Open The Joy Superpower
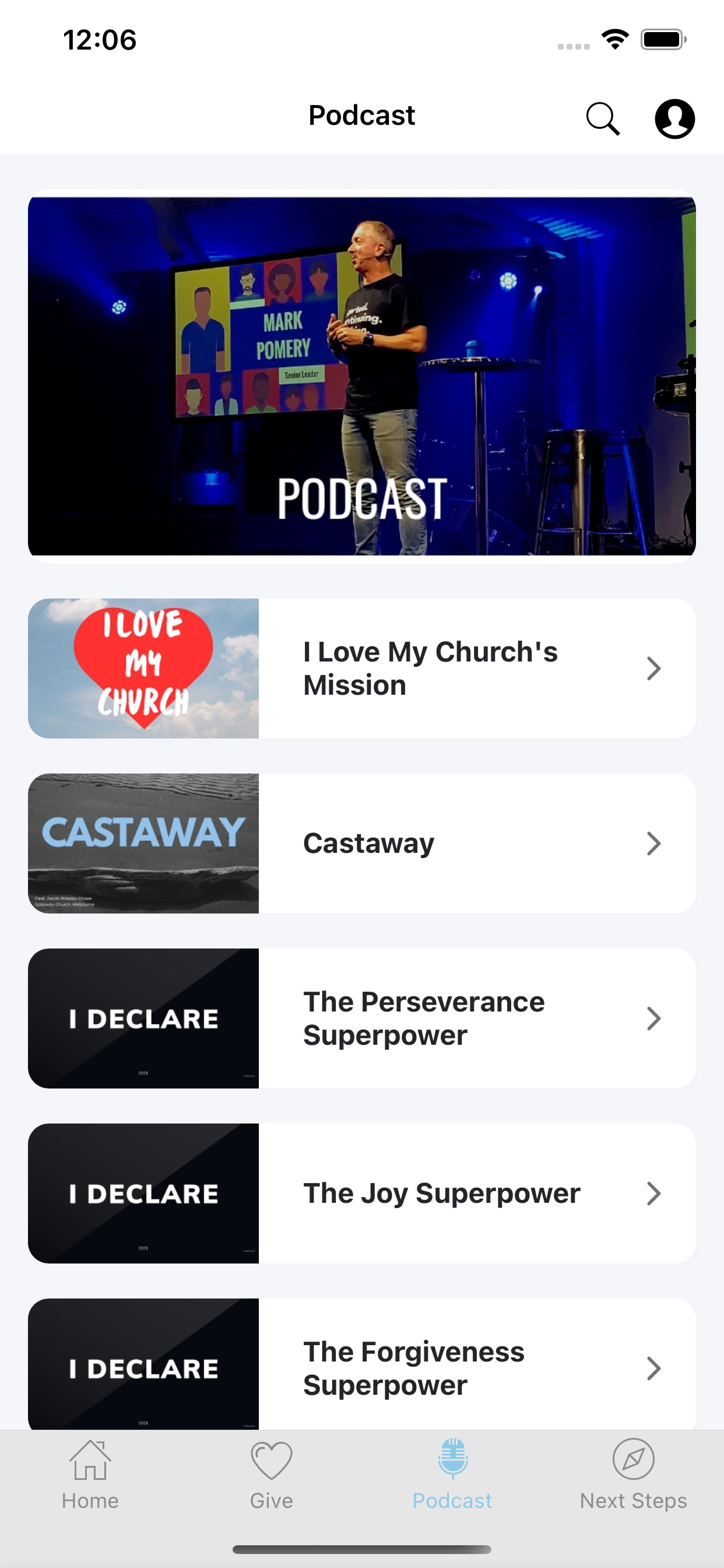Image resolution: width=724 pixels, height=1568 pixels. 362,1193
